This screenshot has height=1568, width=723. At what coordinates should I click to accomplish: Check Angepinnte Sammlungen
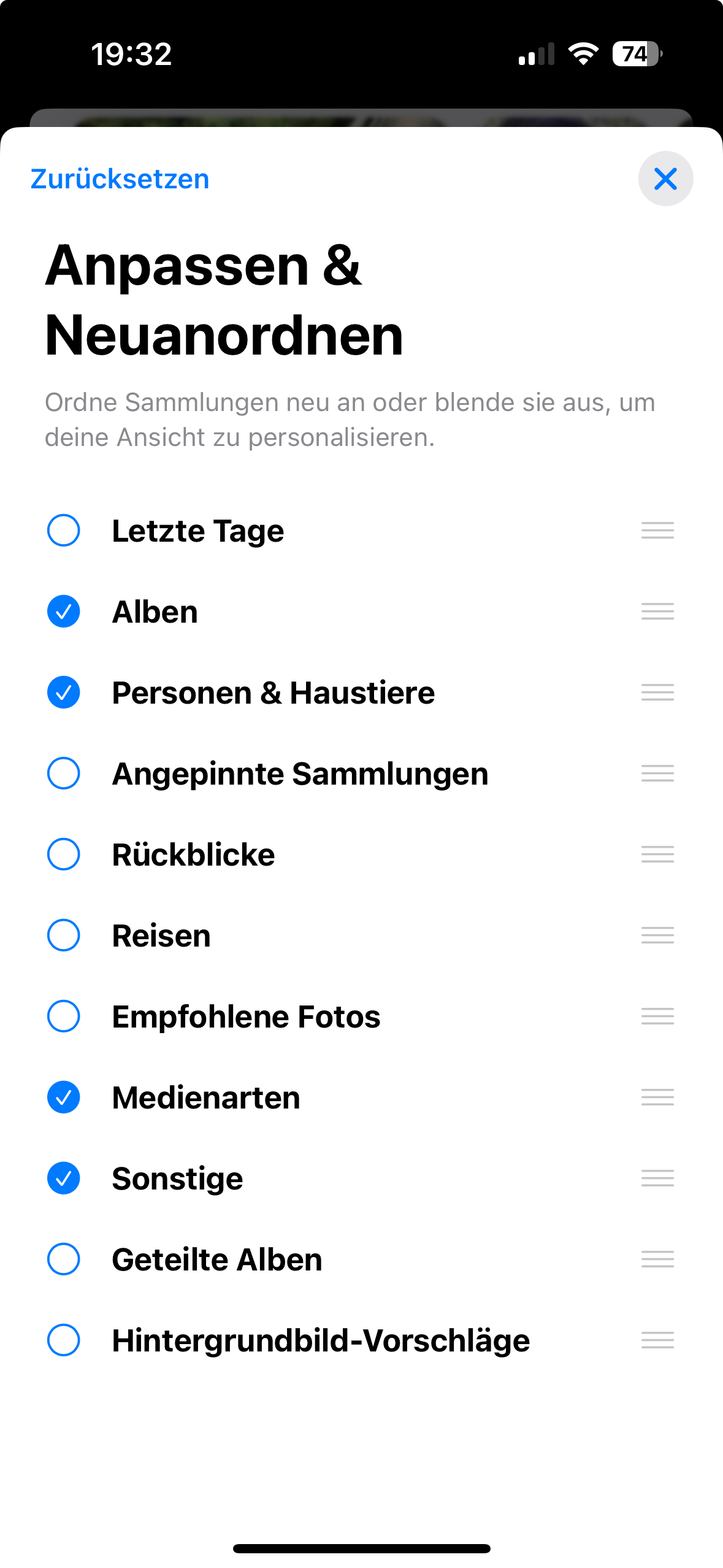pos(64,773)
